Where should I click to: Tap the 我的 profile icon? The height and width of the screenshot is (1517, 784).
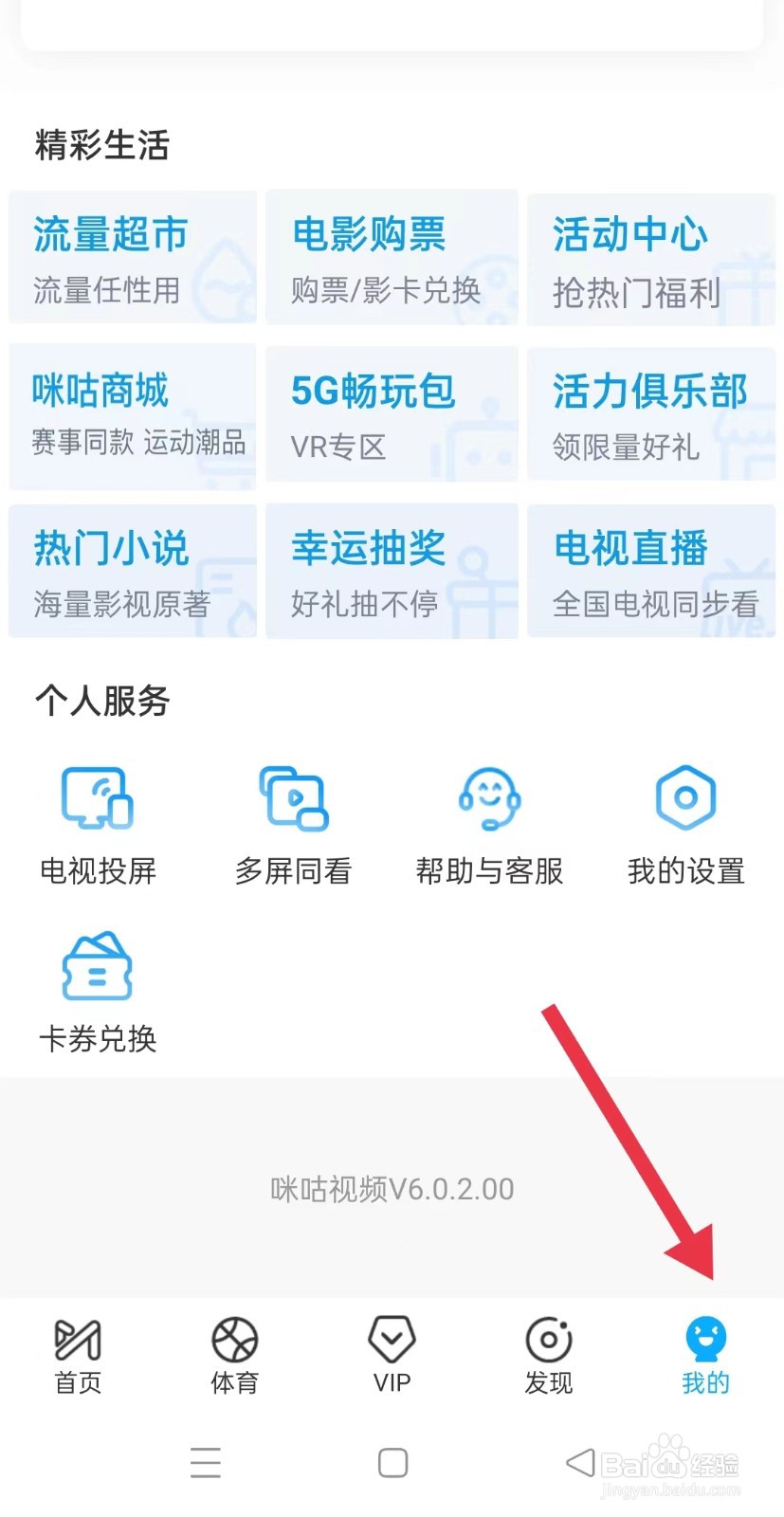[x=705, y=1337]
